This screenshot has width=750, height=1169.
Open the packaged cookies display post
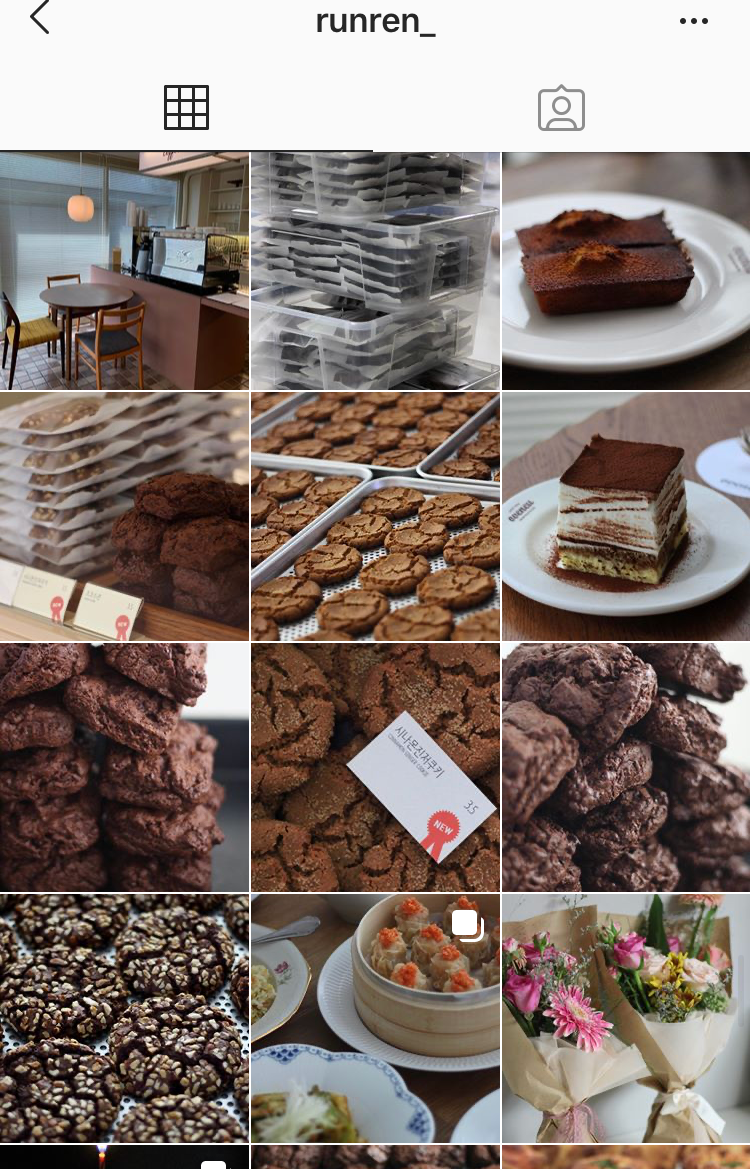[x=124, y=516]
